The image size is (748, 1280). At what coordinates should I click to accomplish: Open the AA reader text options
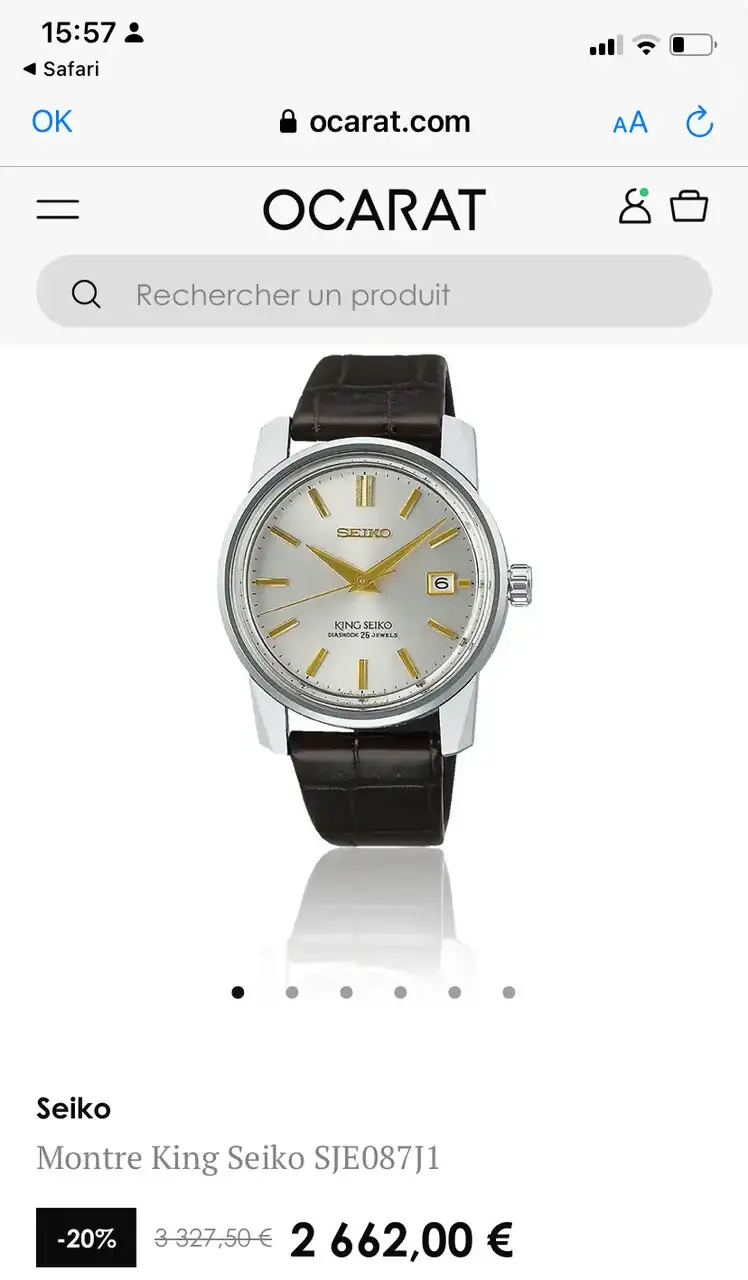pos(630,123)
